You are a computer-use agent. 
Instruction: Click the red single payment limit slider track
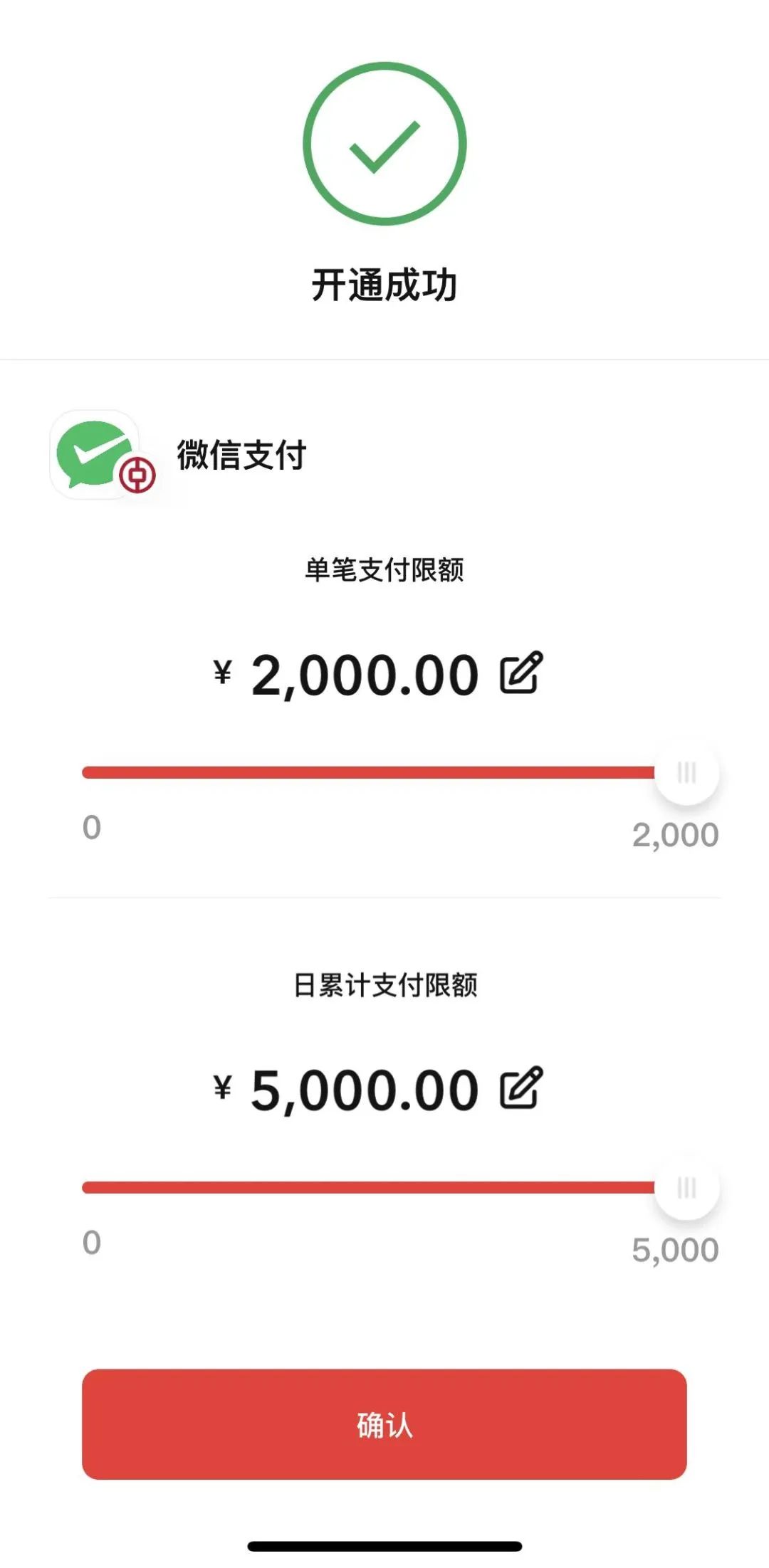(x=356, y=771)
